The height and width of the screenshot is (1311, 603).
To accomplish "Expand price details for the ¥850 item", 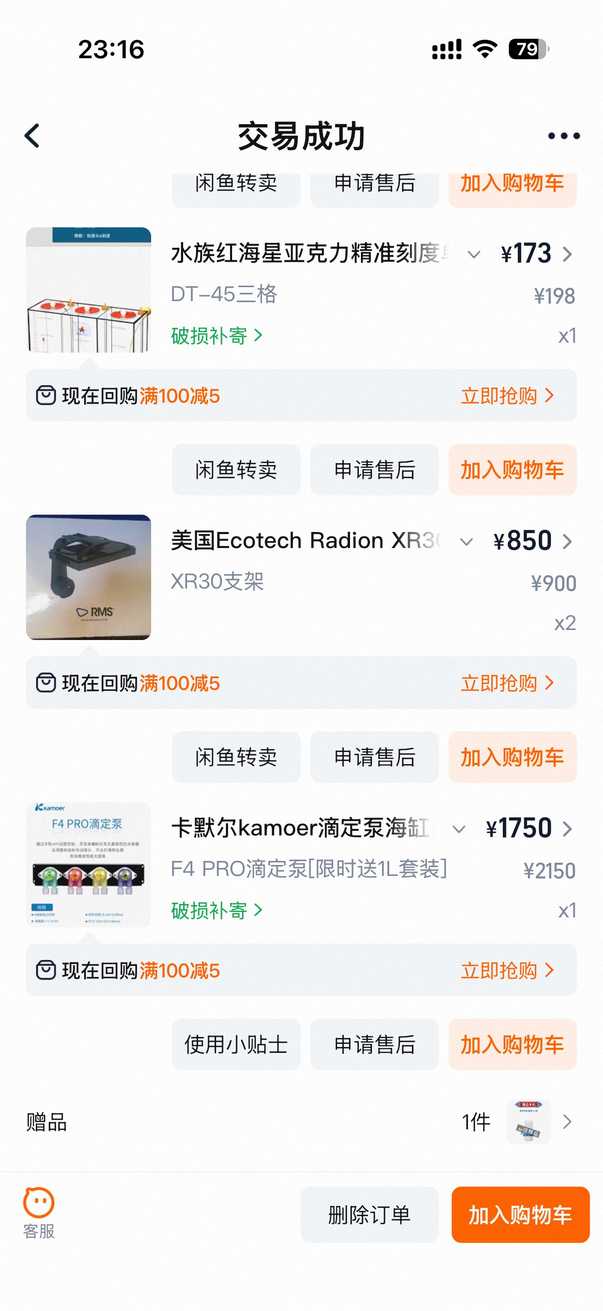I will pyautogui.click(x=466, y=541).
